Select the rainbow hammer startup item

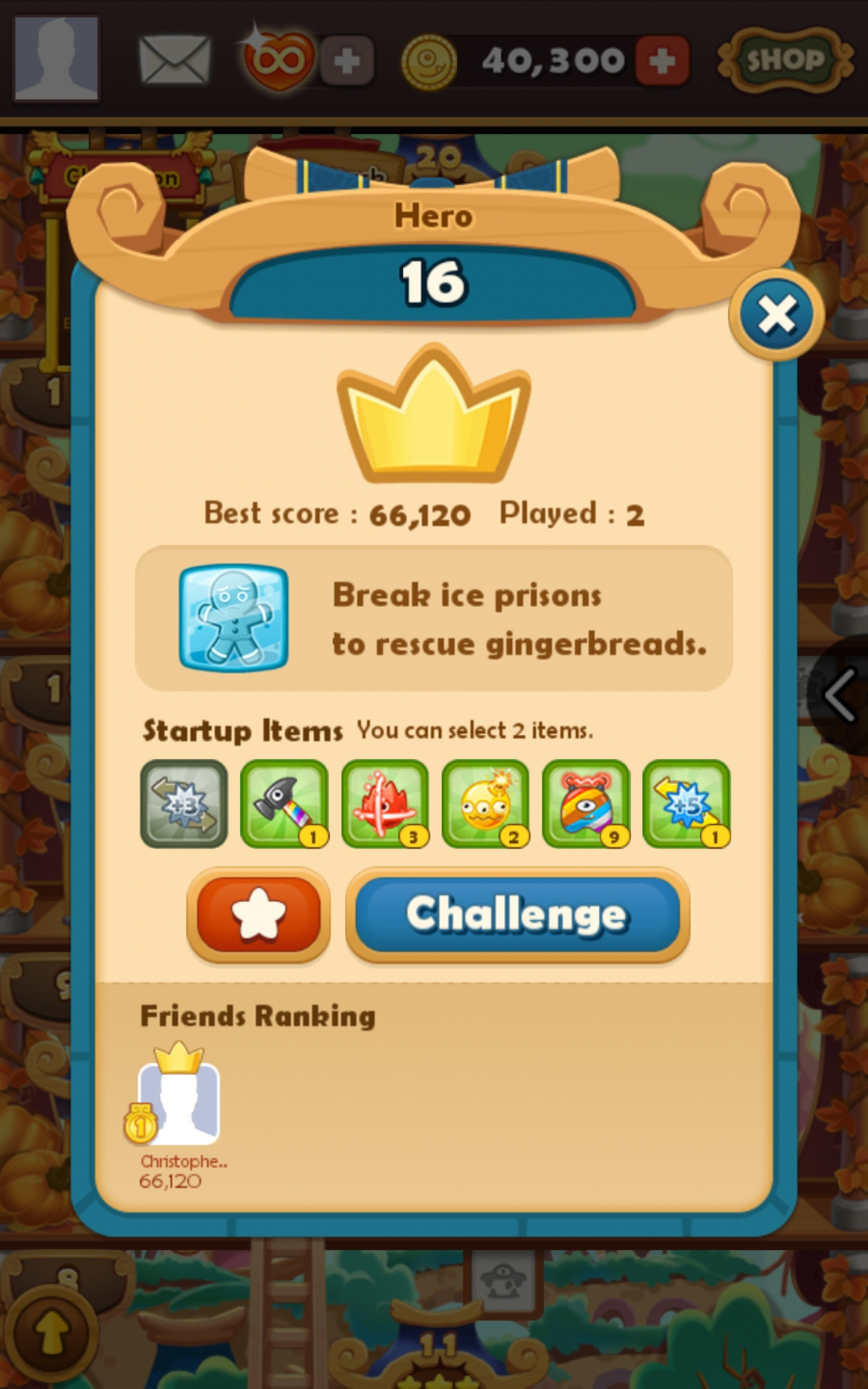click(284, 803)
